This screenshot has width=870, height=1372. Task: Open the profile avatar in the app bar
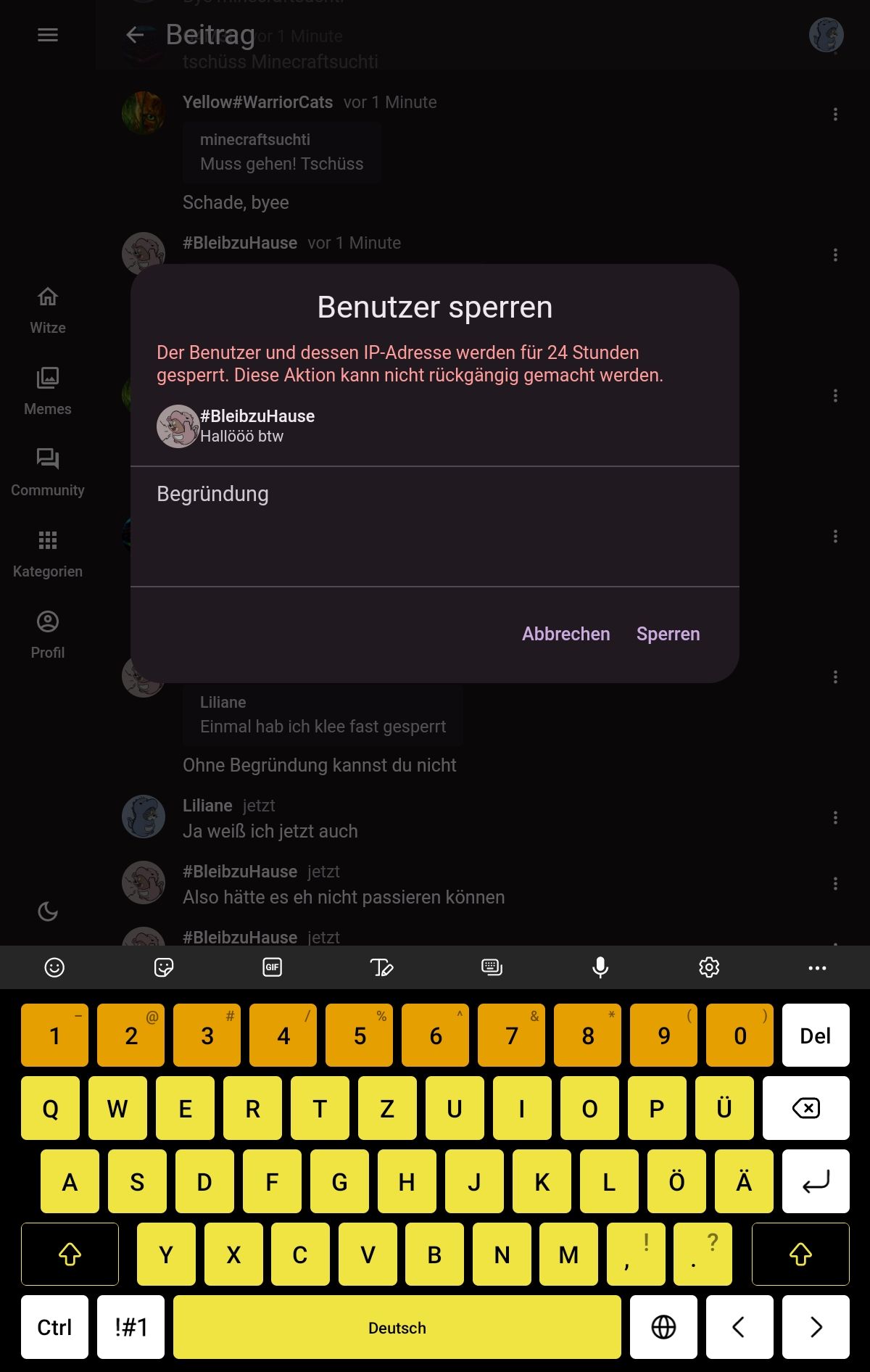826,35
